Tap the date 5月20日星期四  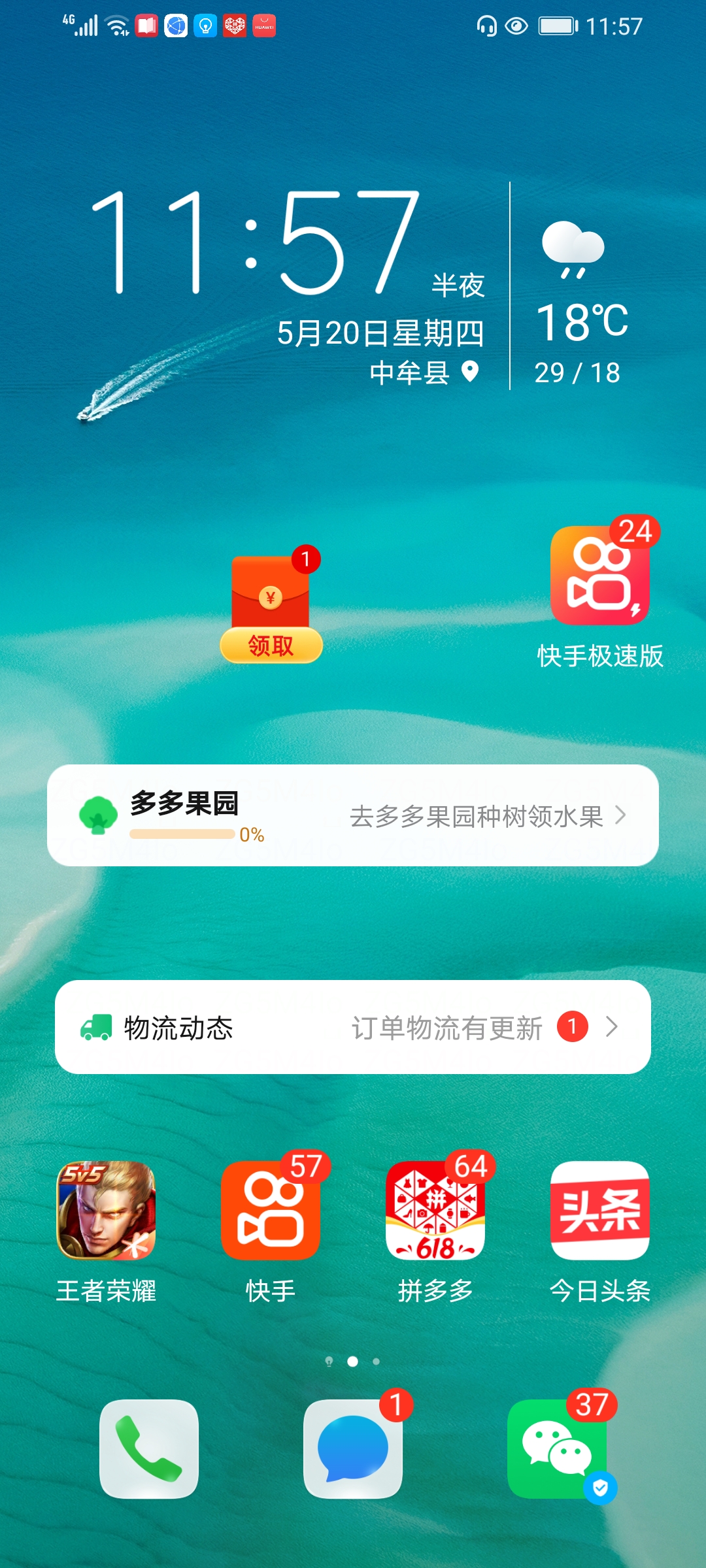(380, 333)
